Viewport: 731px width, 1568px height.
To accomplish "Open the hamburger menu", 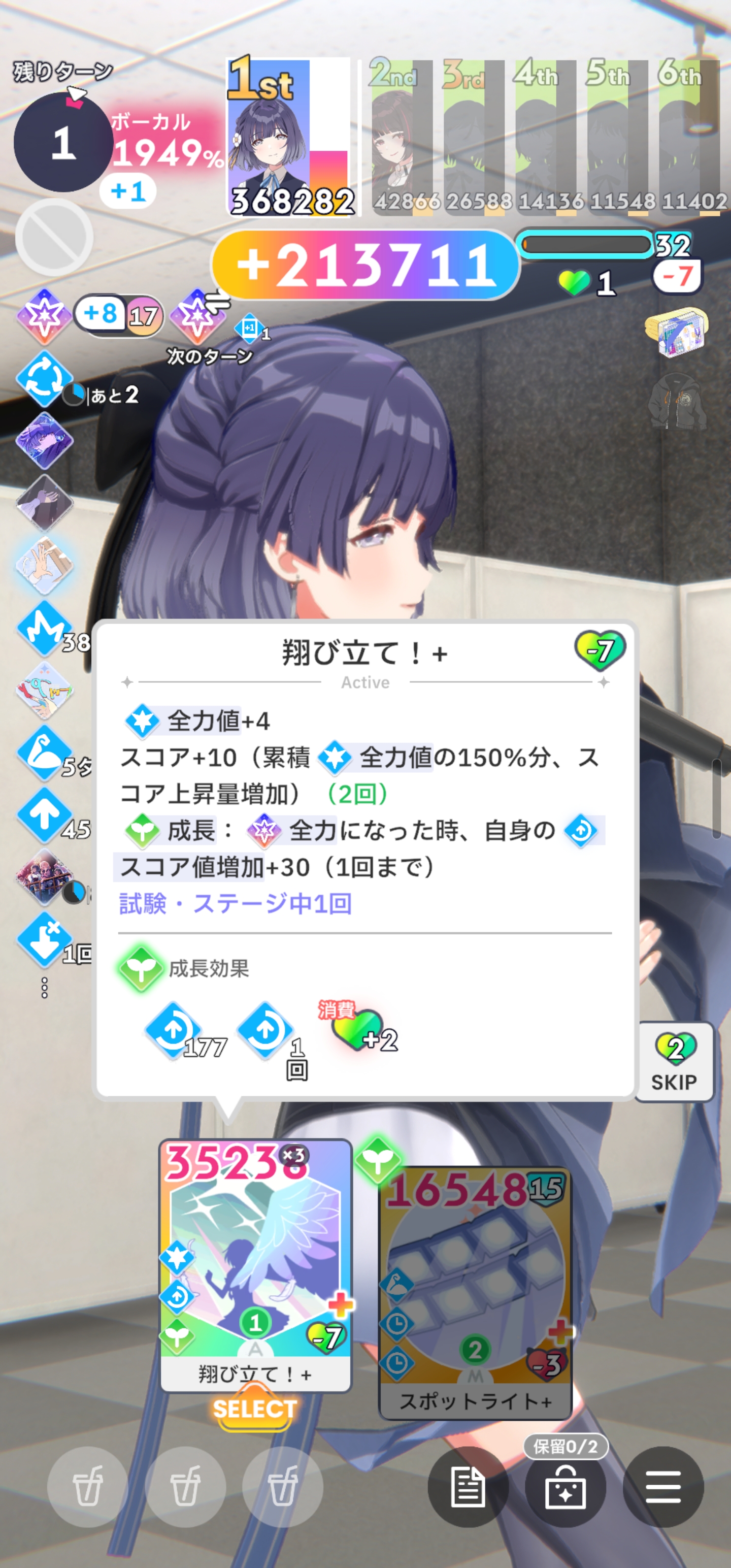I will 663,1487.
